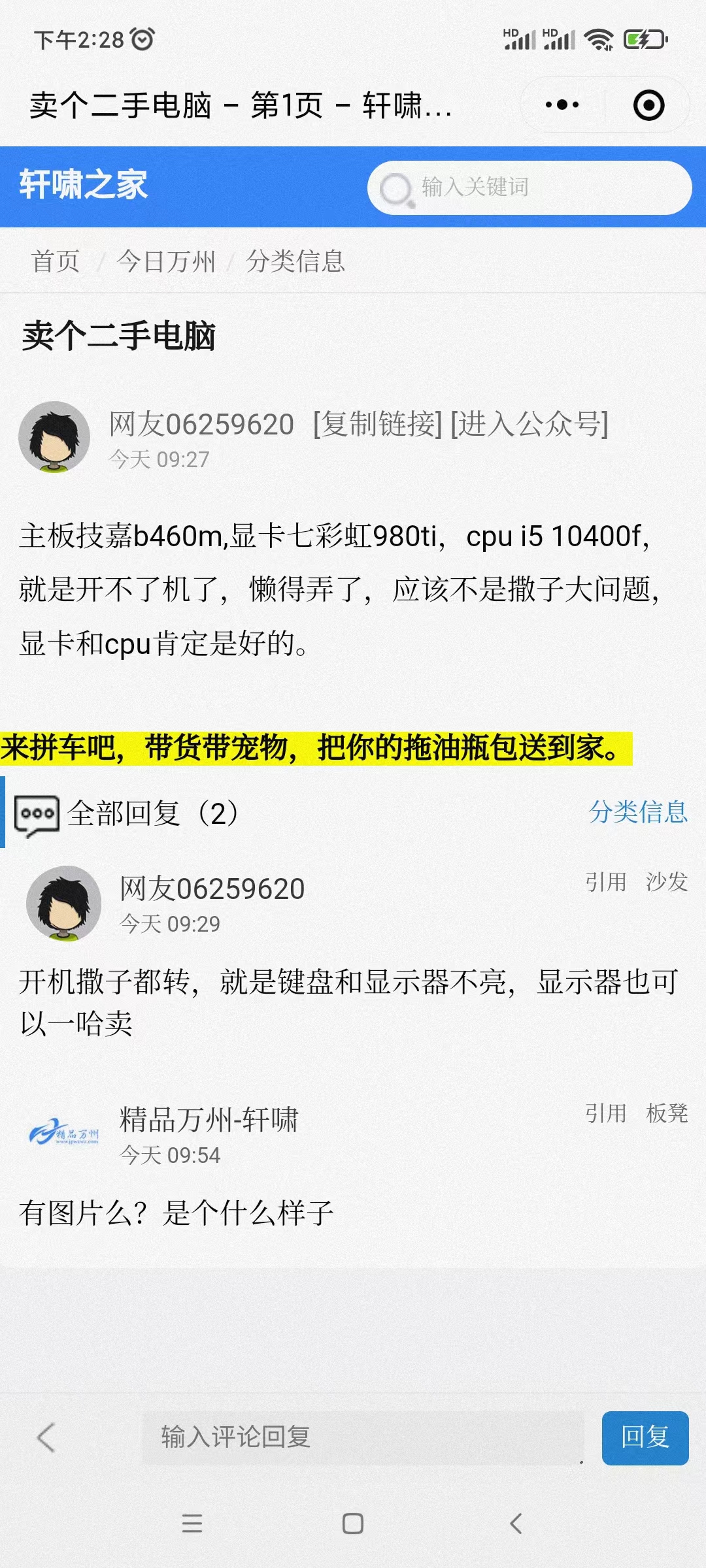Tap the search magnifier icon
706x1568 pixels.
point(395,188)
